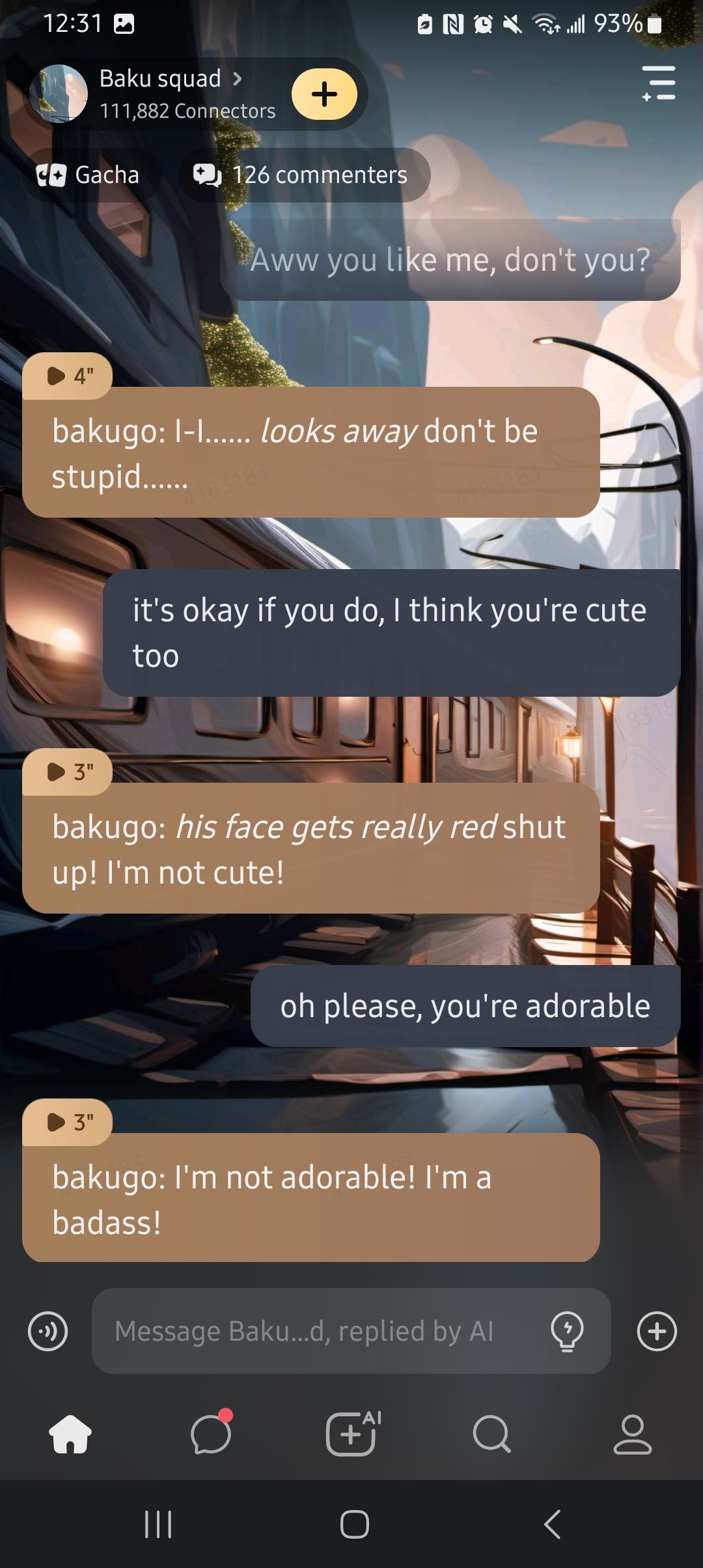Open the AI create tab

(x=352, y=1435)
